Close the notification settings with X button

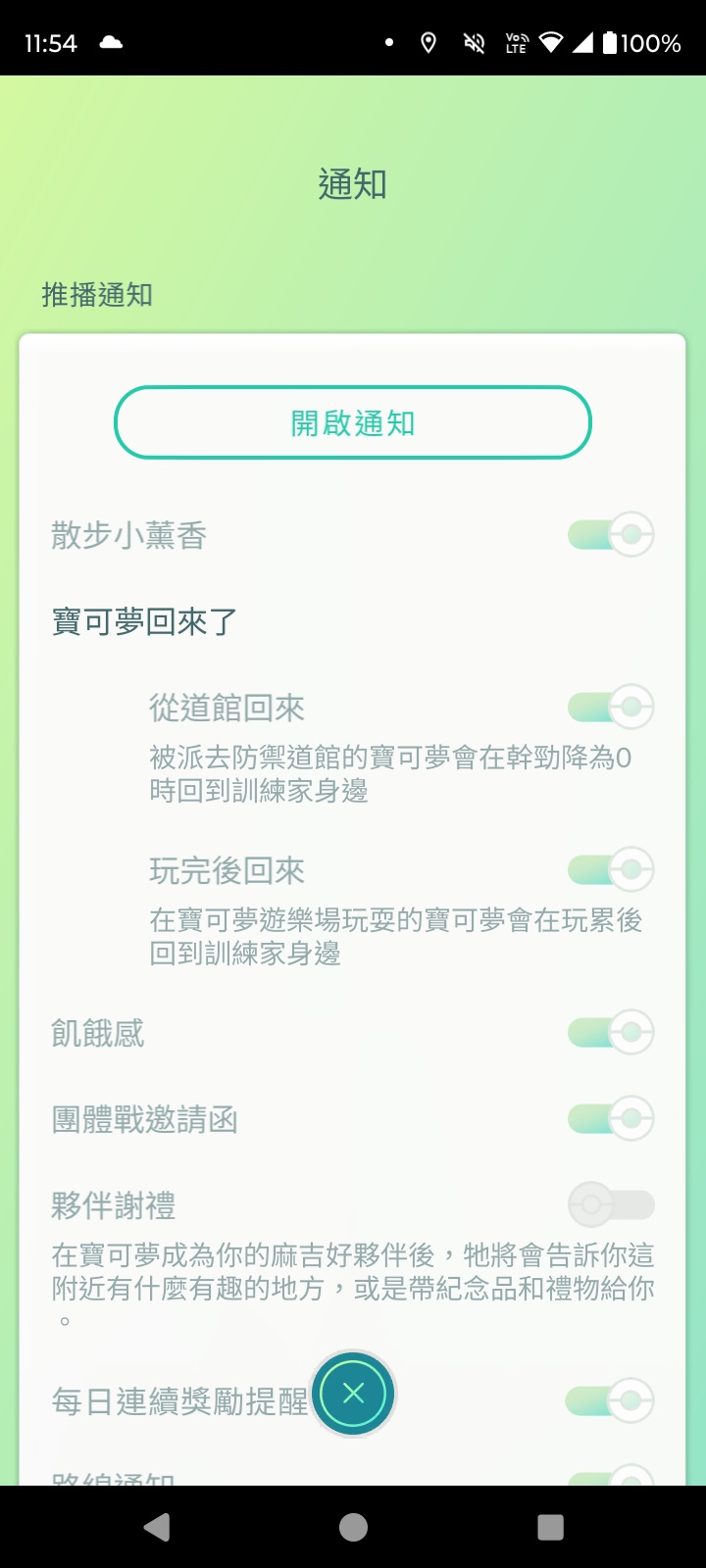353,1394
